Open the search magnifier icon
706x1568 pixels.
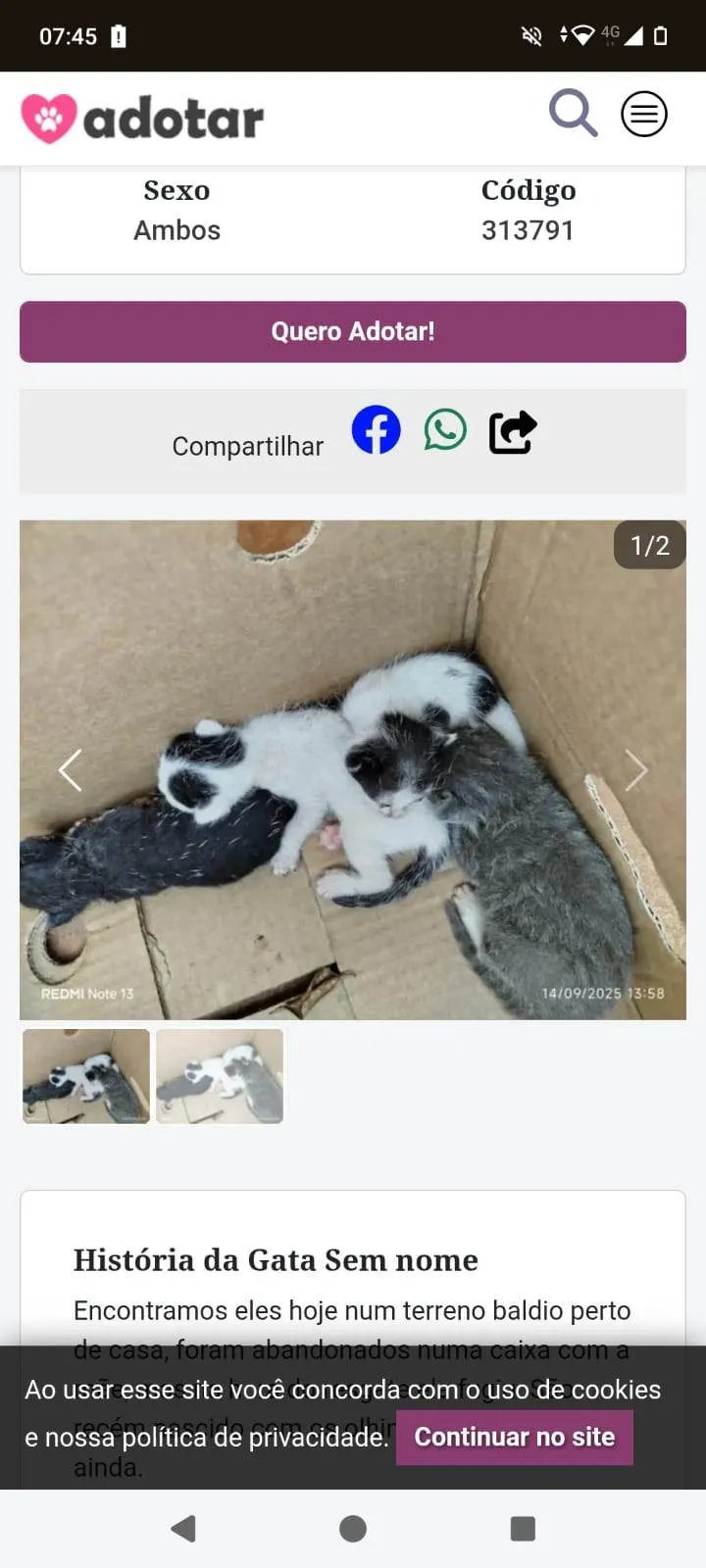click(x=573, y=113)
